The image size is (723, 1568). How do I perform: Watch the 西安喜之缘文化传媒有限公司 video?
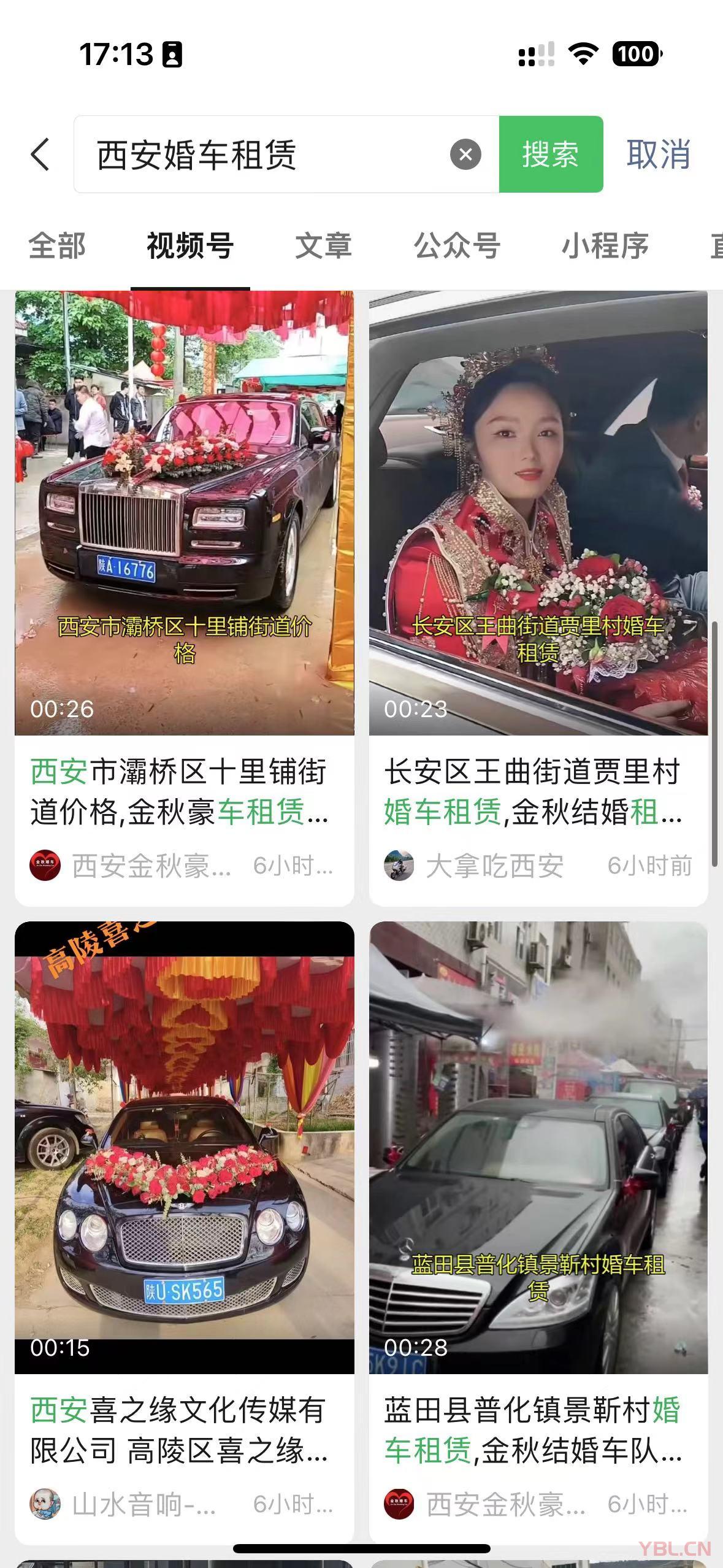coord(185,1147)
